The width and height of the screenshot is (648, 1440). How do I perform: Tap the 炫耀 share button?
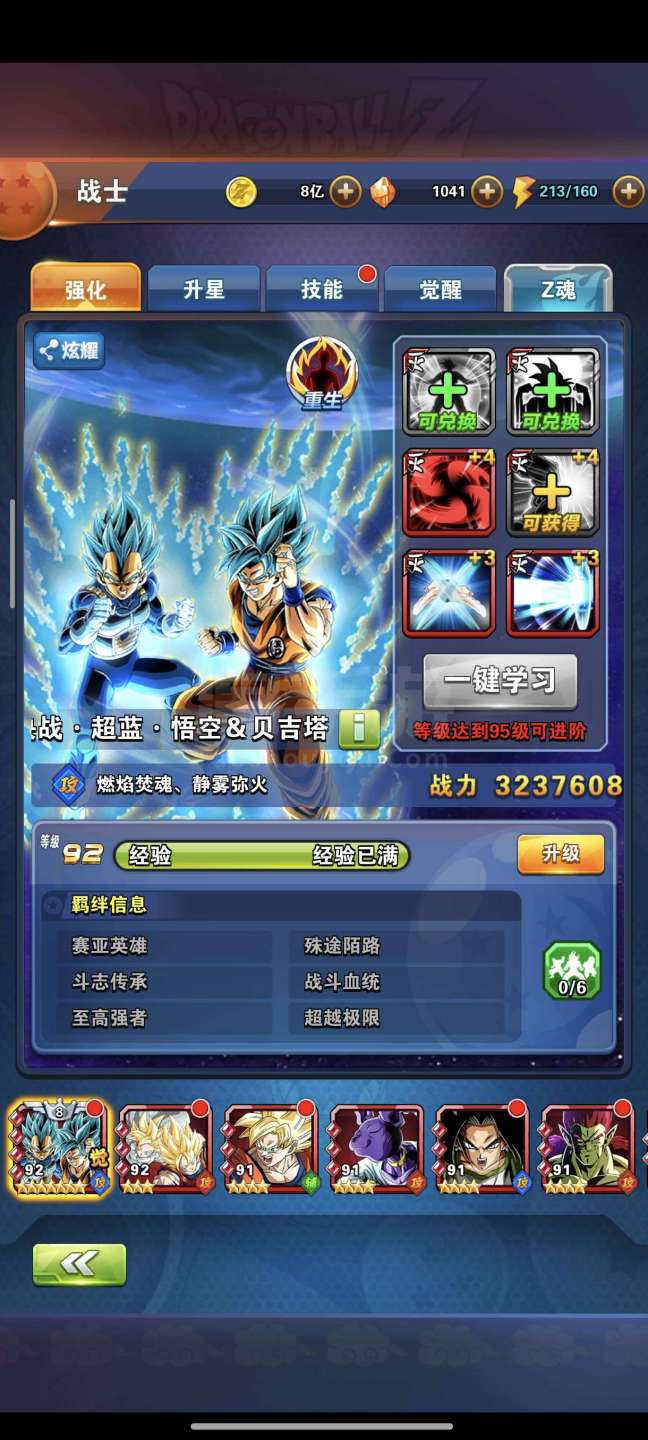[70, 351]
